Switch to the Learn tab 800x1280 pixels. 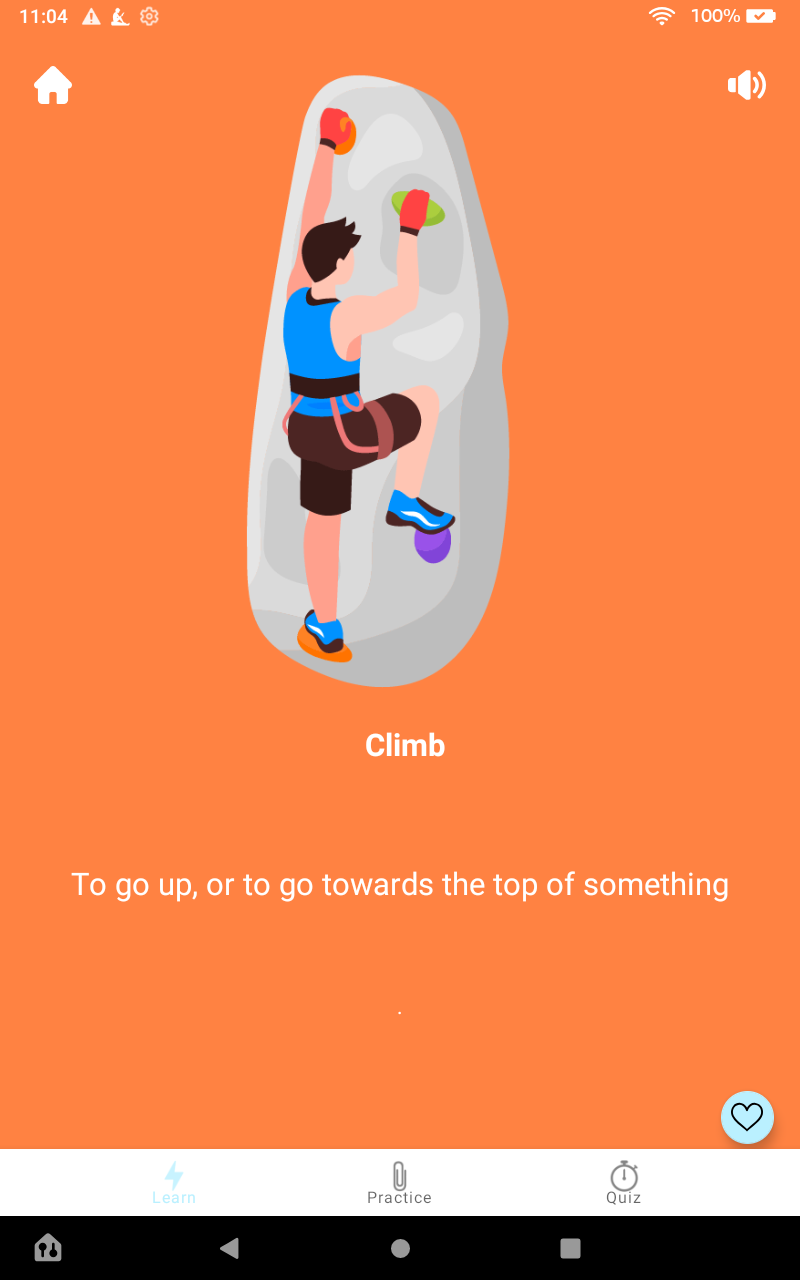coord(174,1182)
